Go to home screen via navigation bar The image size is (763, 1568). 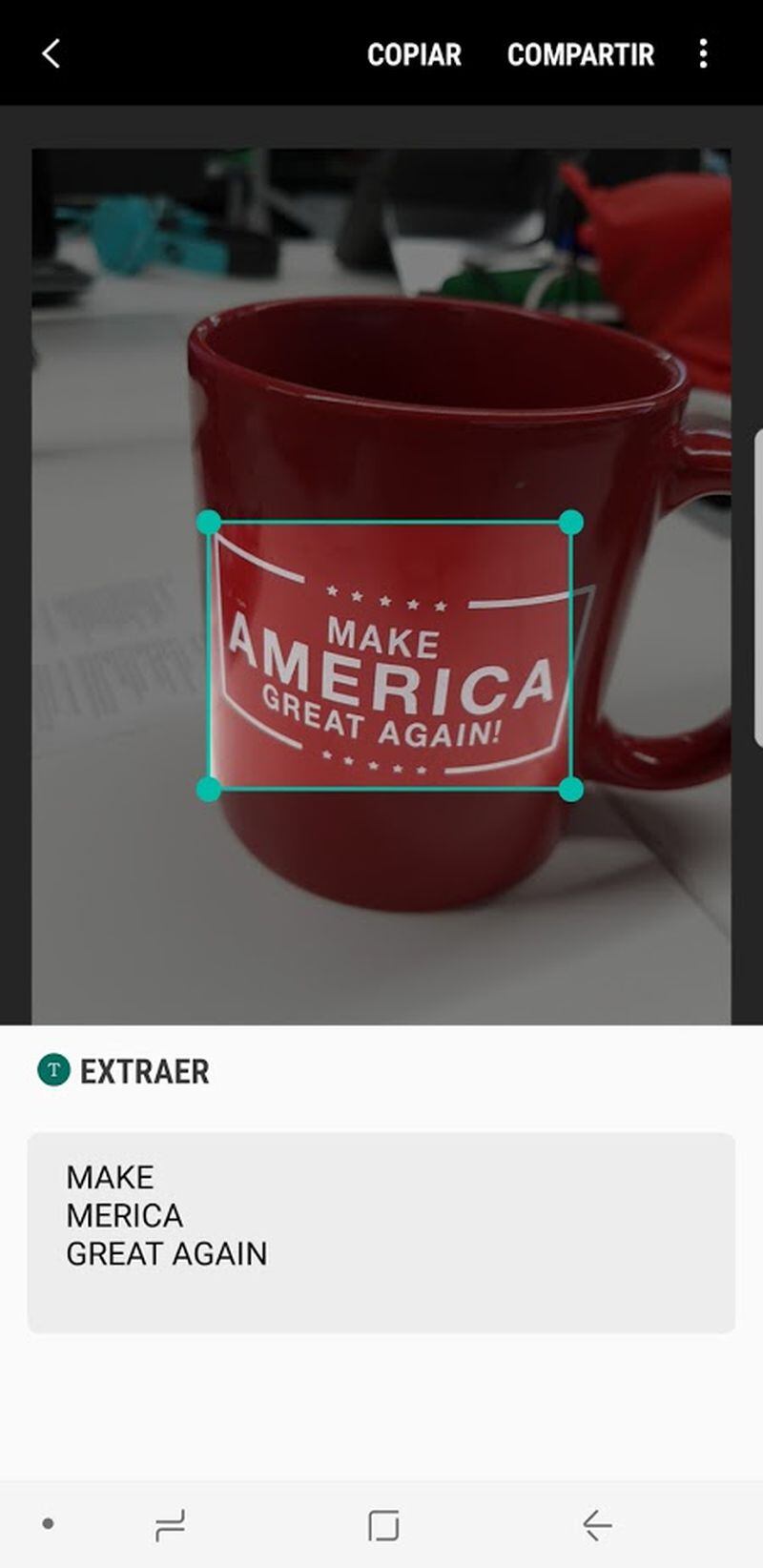coord(383,1525)
